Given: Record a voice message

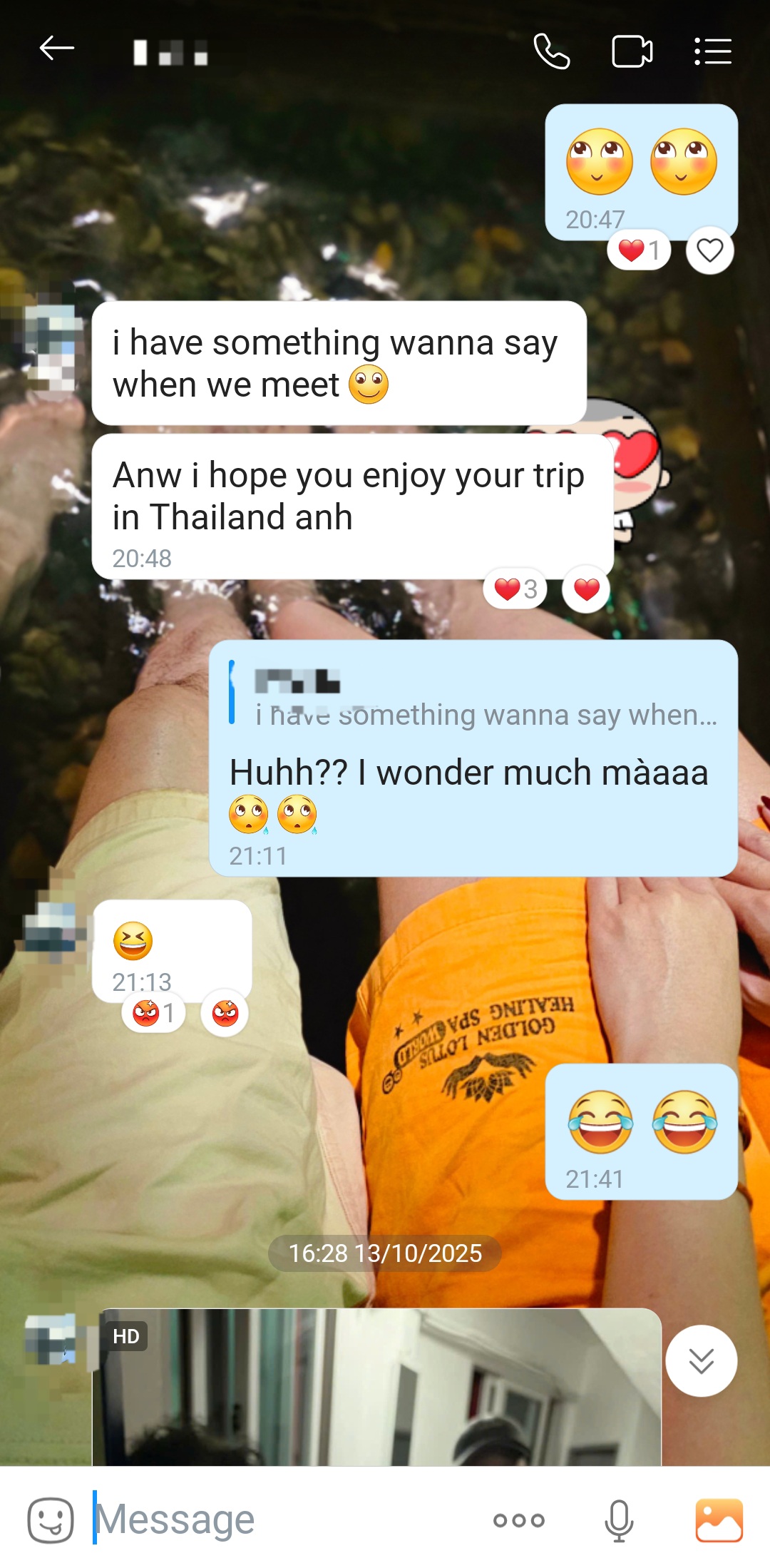Looking at the screenshot, I should click(x=618, y=1520).
